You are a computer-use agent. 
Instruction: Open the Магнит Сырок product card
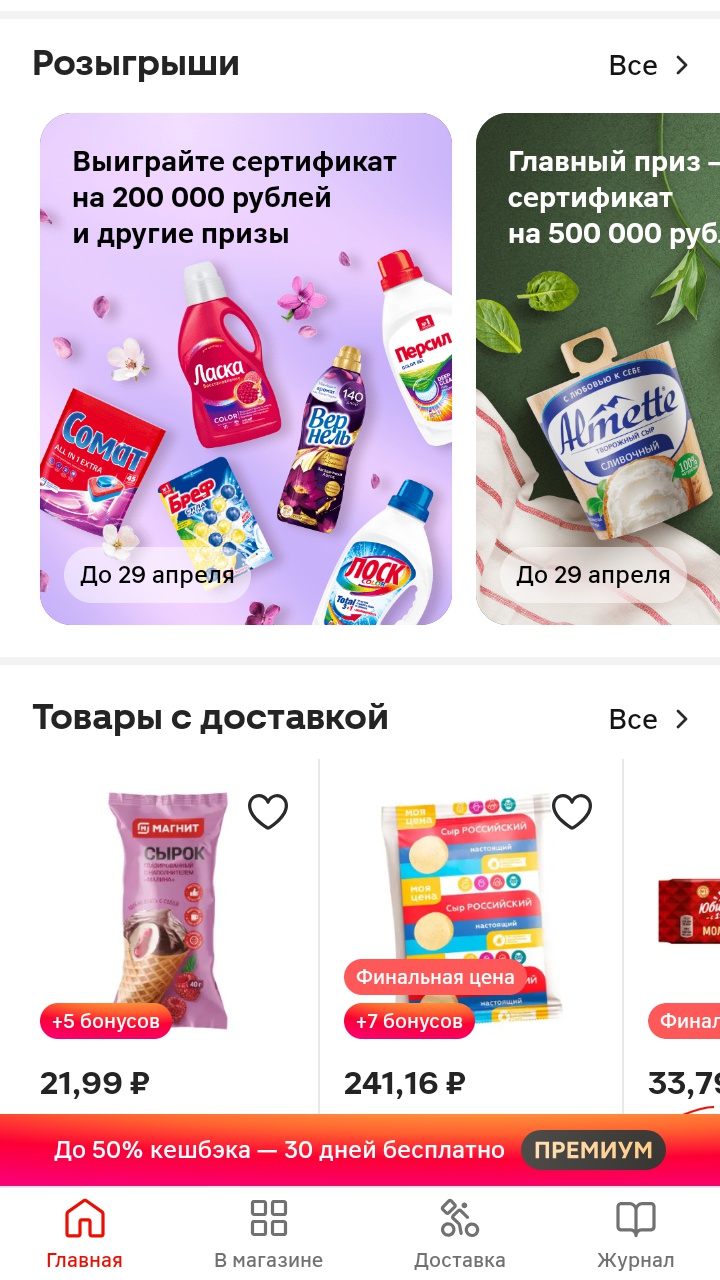[x=167, y=937]
